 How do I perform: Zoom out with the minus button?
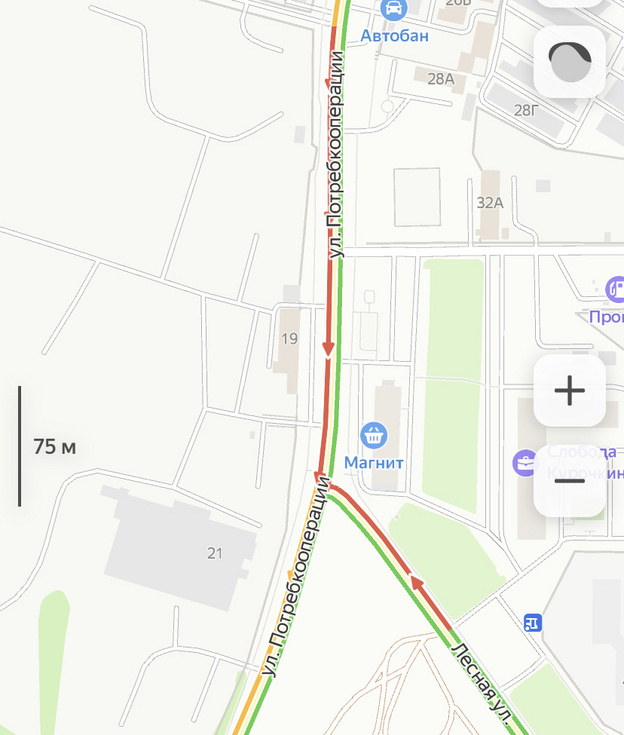coord(569,481)
